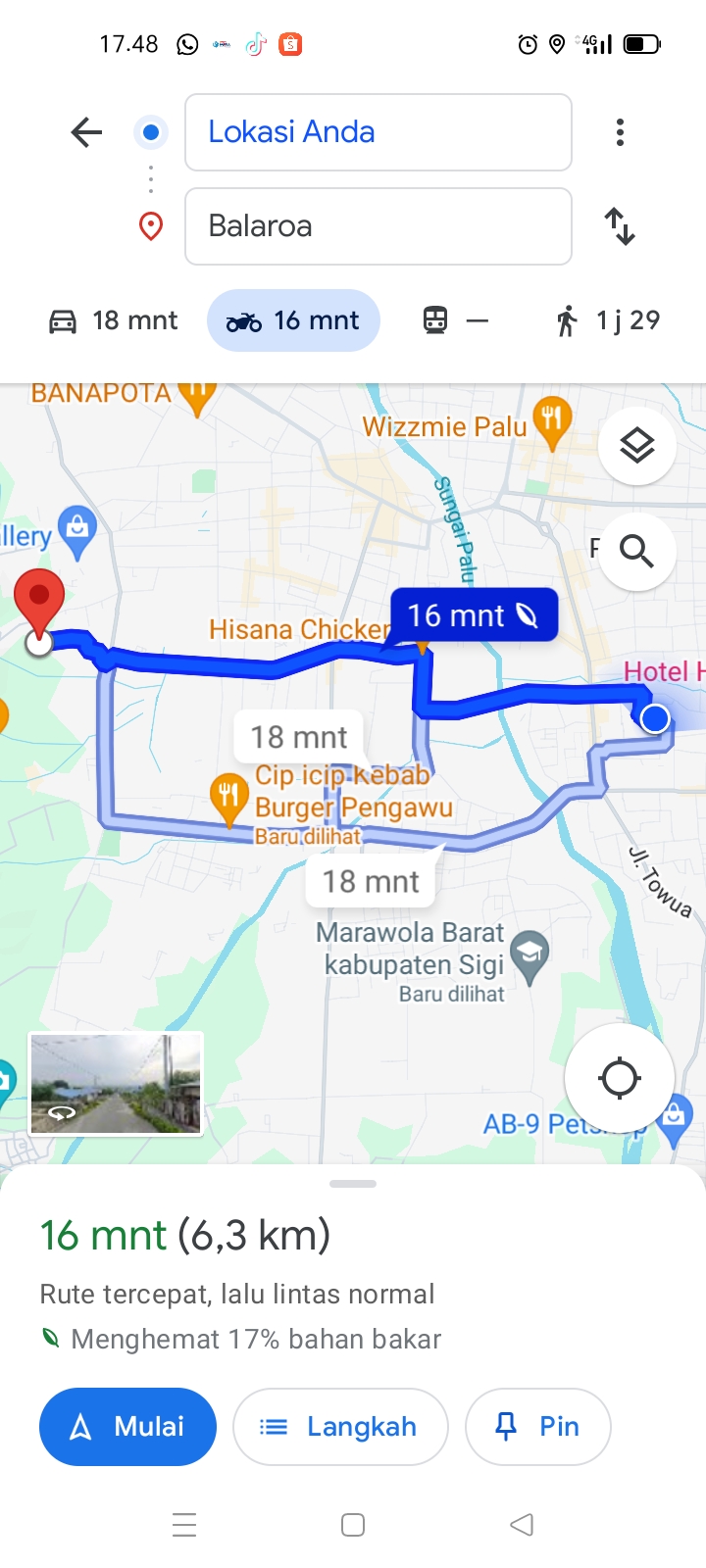Switch to public transit mode
706x1568 pixels.
(x=455, y=320)
